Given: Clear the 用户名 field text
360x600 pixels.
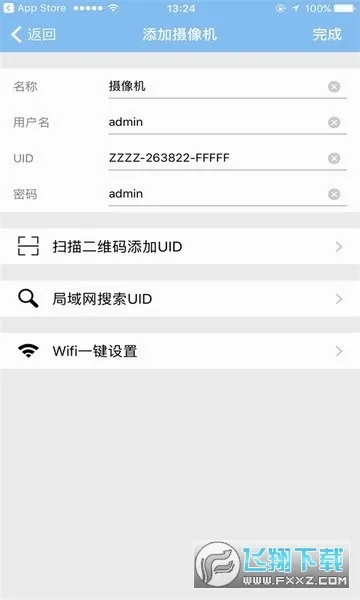Looking at the screenshot, I should 334,122.
